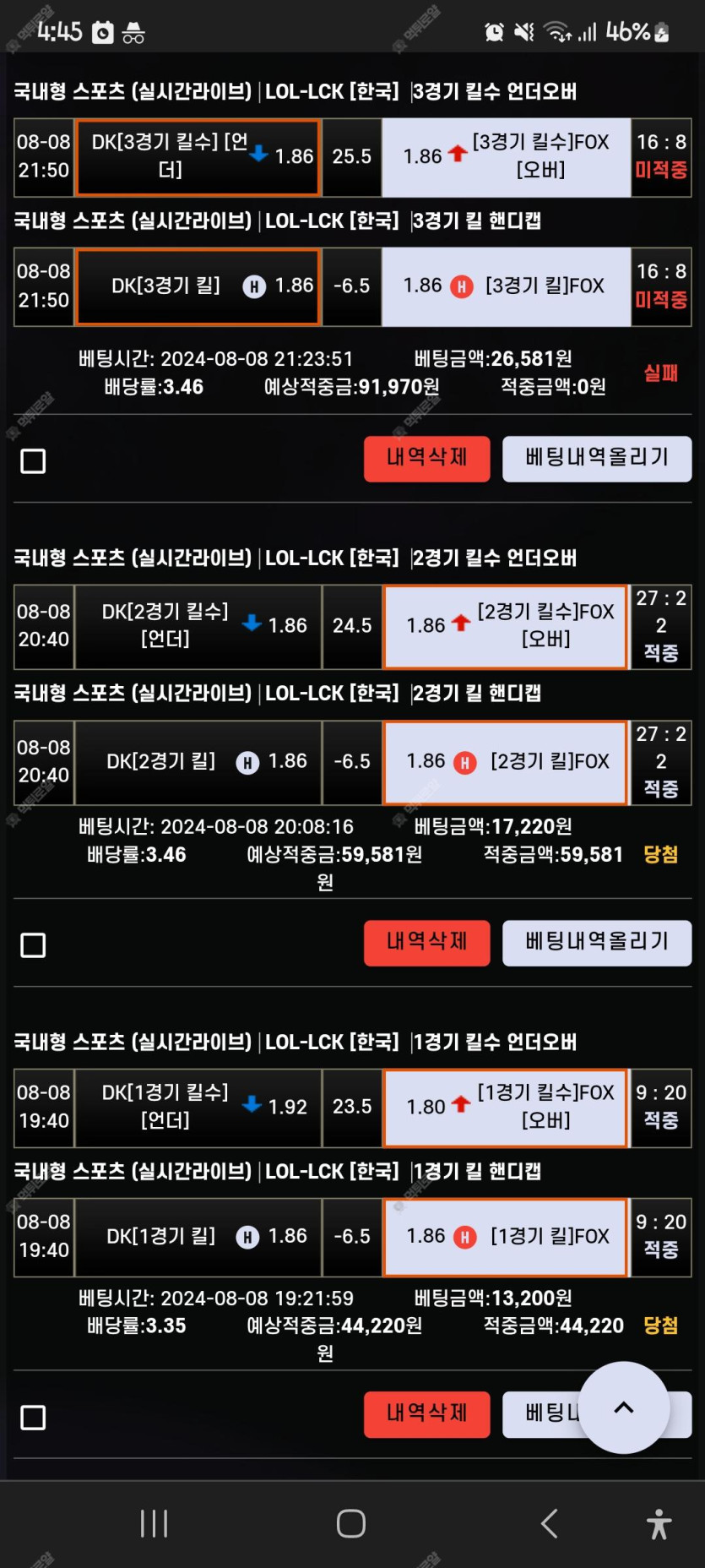Delete the 17,220원 bet record
Image resolution: width=705 pixels, height=1568 pixels.
(x=426, y=943)
